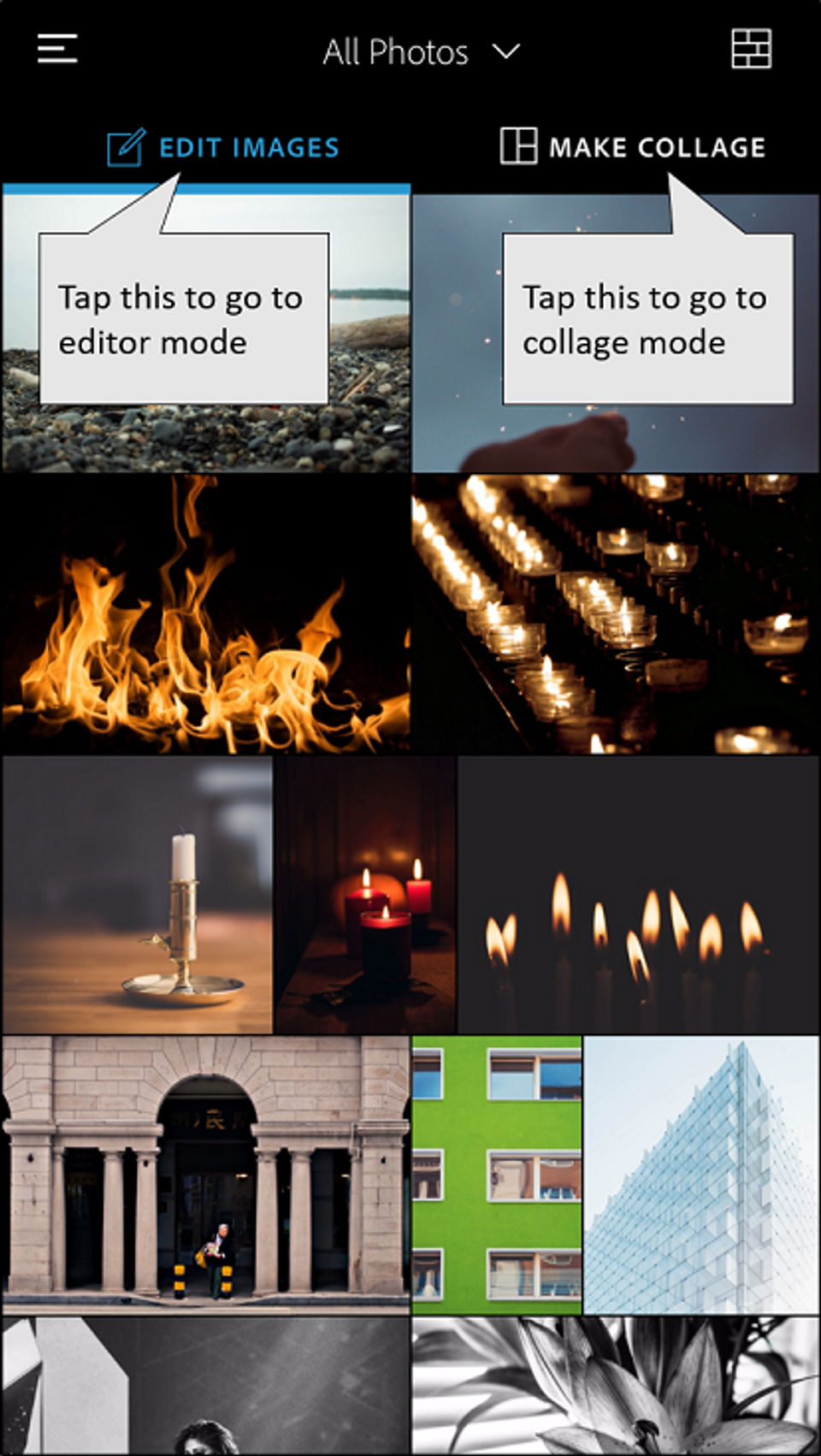Choose the red candles photo
The height and width of the screenshot is (1456, 821).
(x=366, y=895)
